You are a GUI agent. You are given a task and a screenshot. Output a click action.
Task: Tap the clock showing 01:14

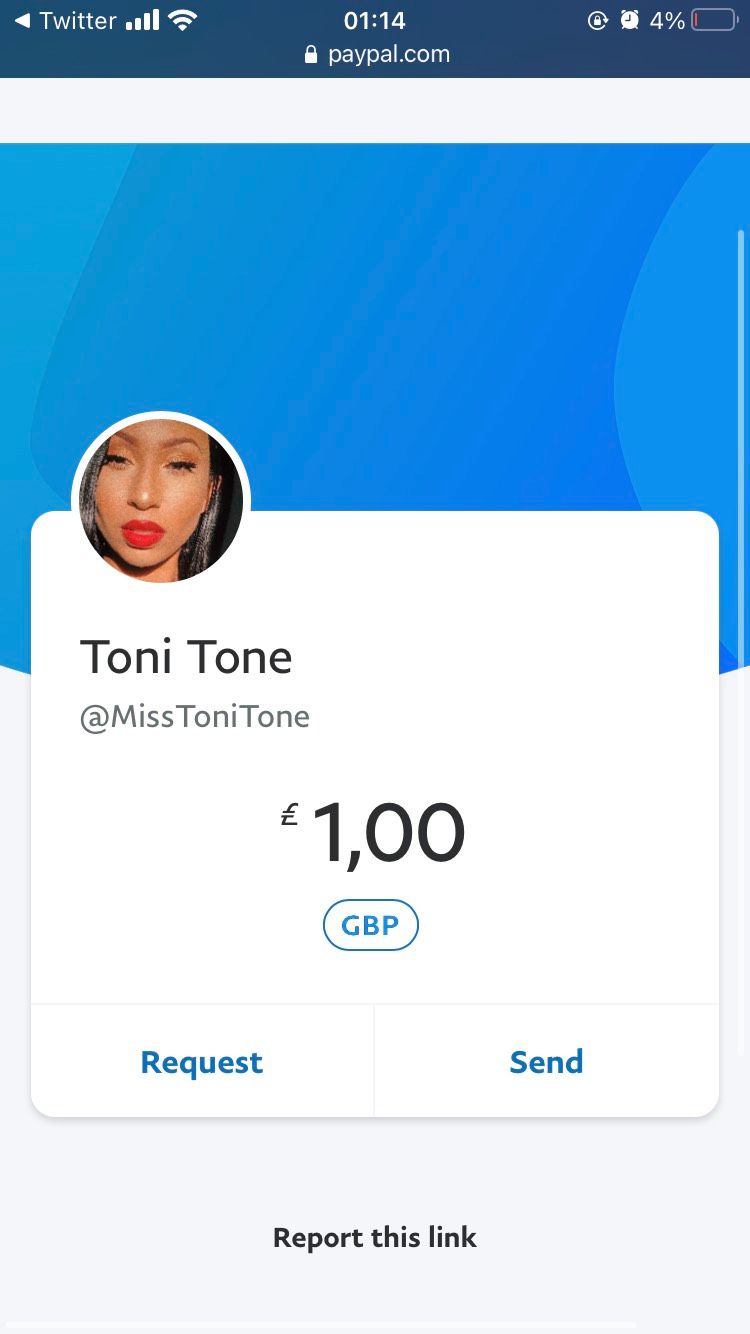pos(375,19)
